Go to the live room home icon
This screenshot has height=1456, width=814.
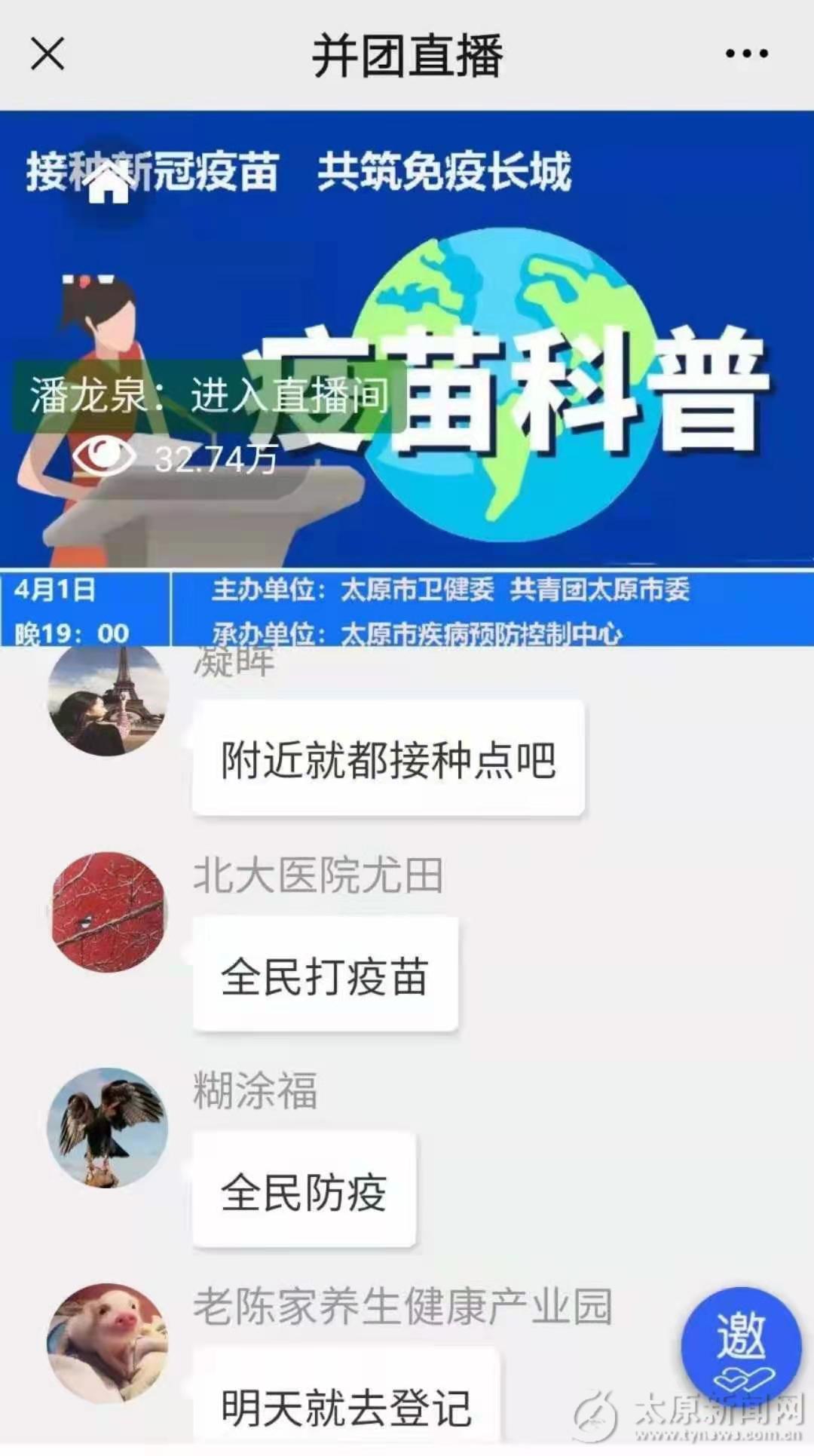pyautogui.click(x=109, y=182)
